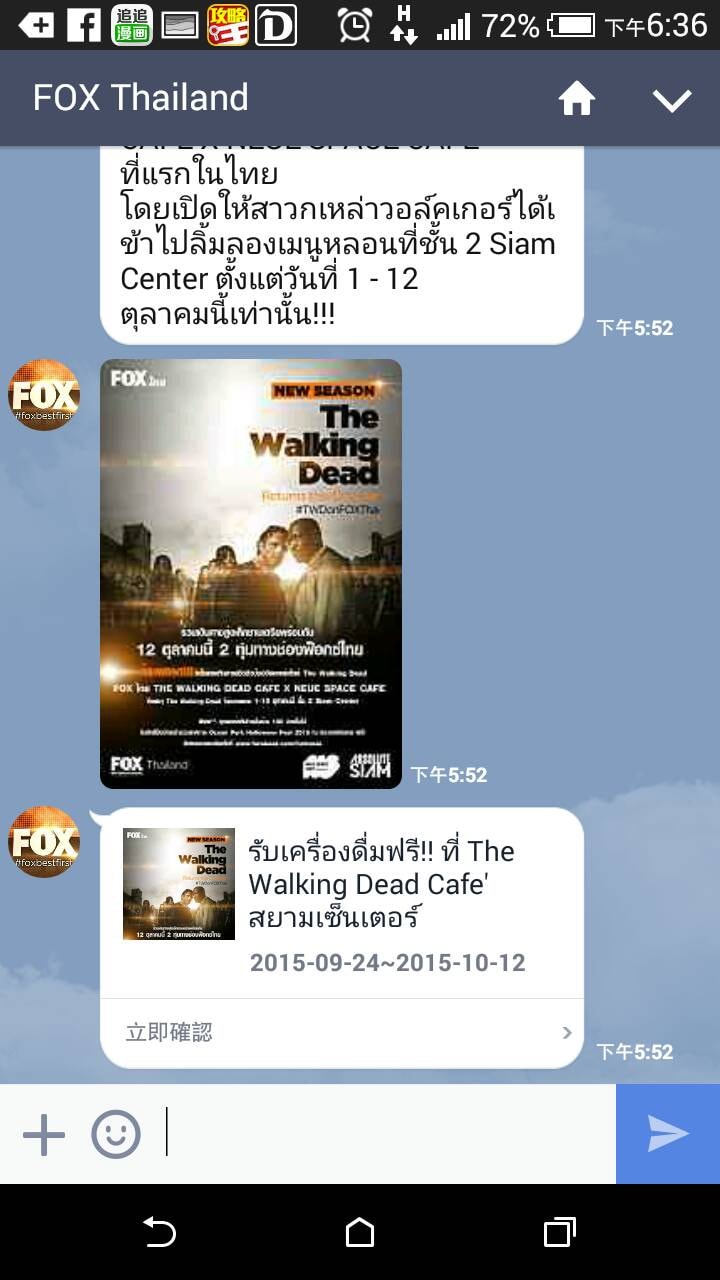Viewport: 720px width, 1280px height.
Task: Tap the 立即確認 confirm link
Action: pyautogui.click(x=341, y=1032)
